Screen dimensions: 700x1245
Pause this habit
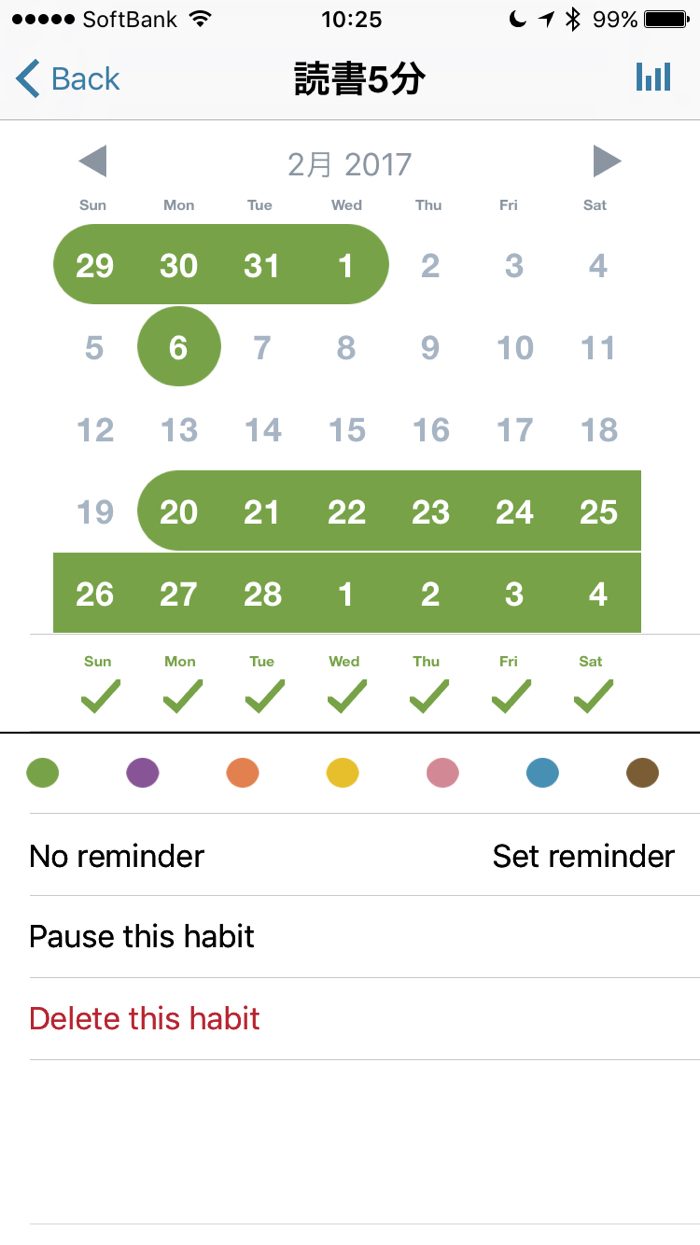[x=142, y=937]
